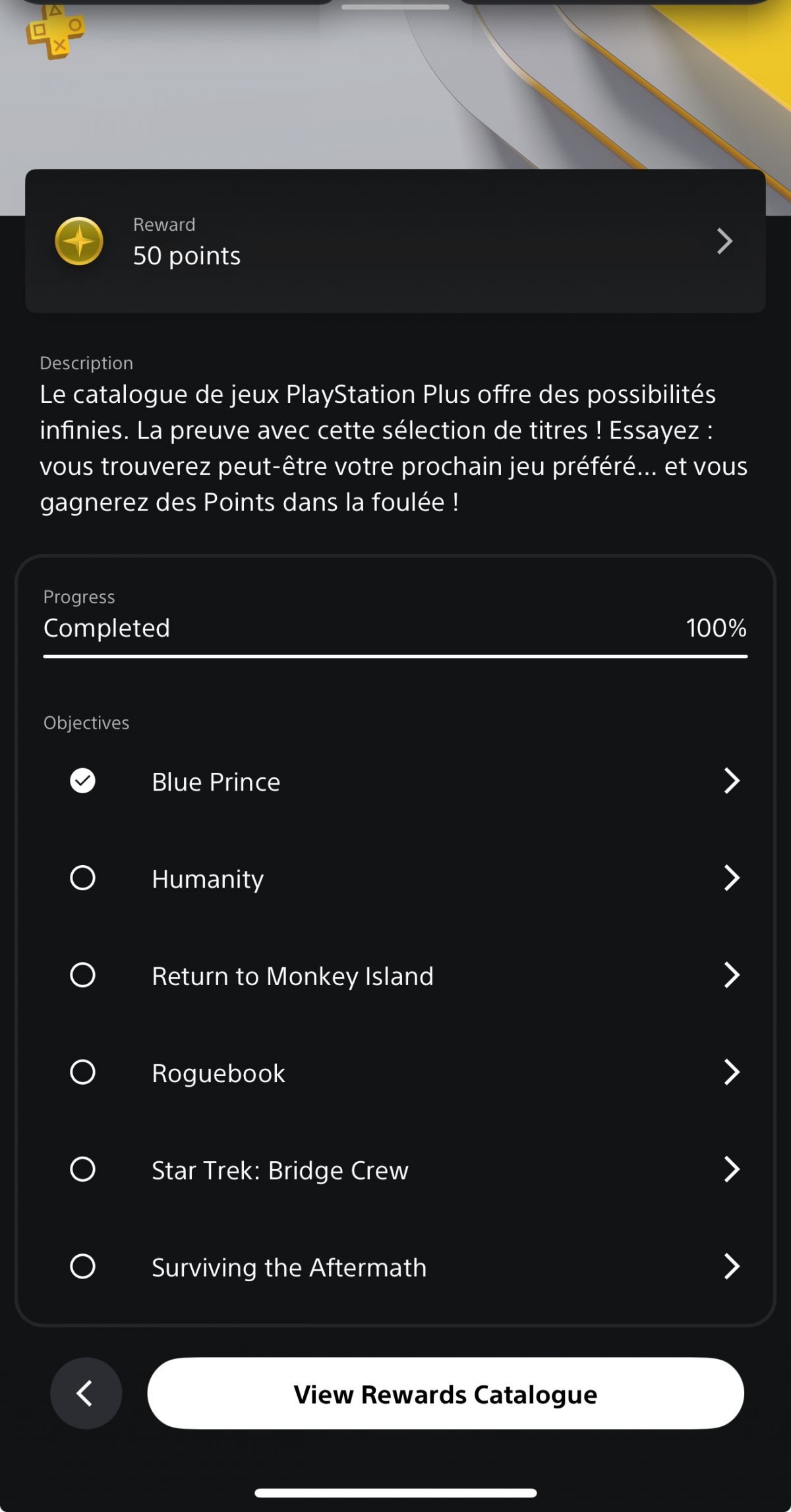Go back with the round arrow button
This screenshot has width=791, height=1512.
coord(86,1393)
